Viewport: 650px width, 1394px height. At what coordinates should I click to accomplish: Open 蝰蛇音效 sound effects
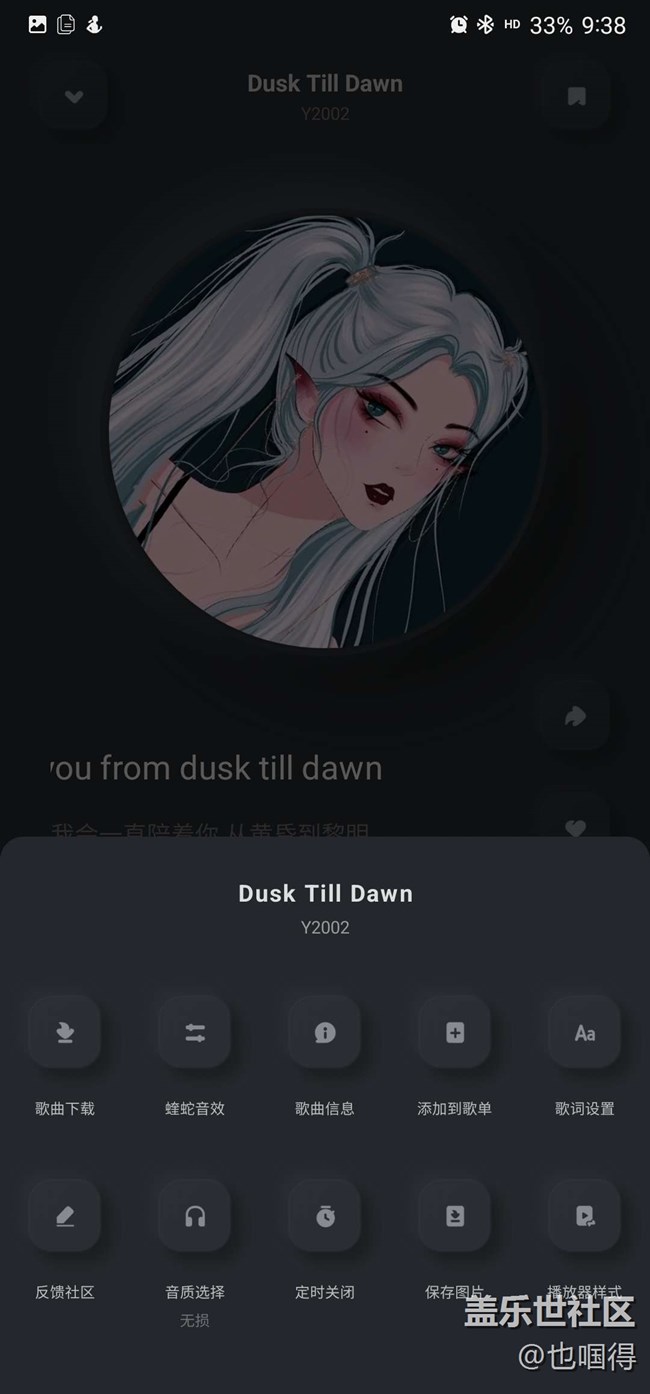click(x=195, y=1033)
